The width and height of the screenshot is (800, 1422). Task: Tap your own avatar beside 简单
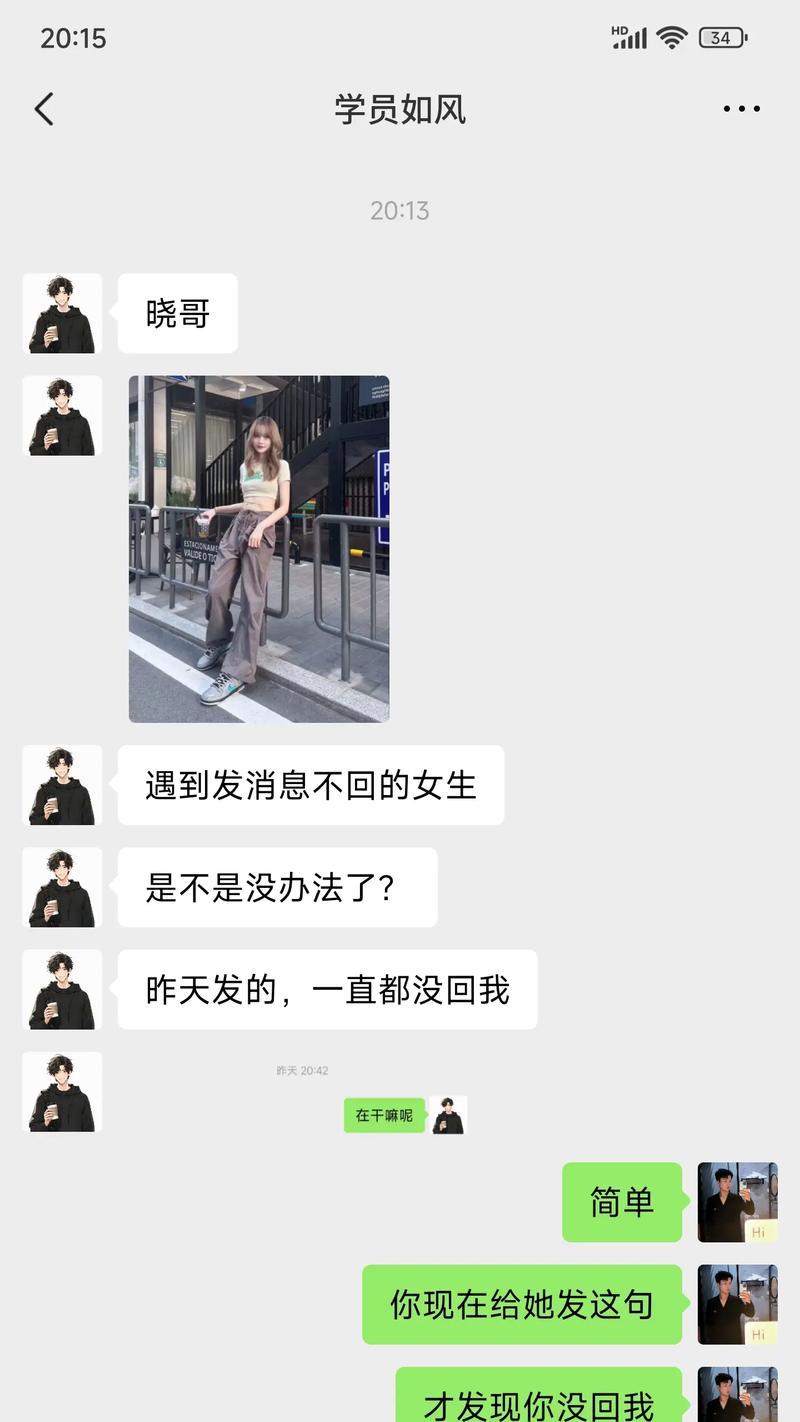coord(737,1202)
